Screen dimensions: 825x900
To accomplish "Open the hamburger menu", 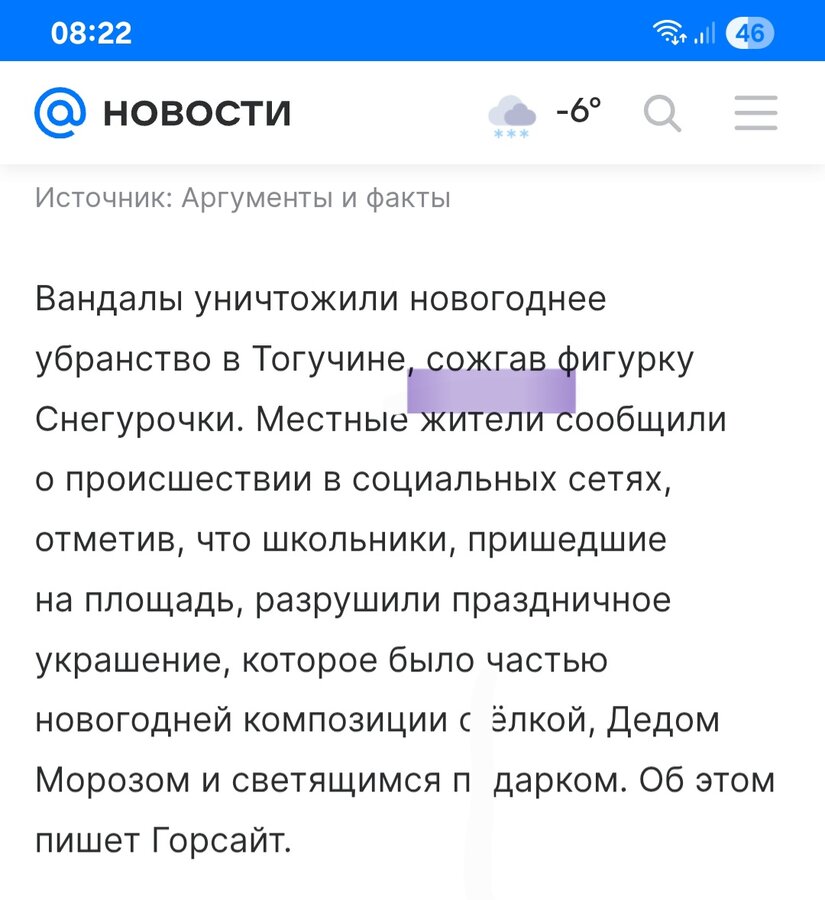I will (756, 113).
